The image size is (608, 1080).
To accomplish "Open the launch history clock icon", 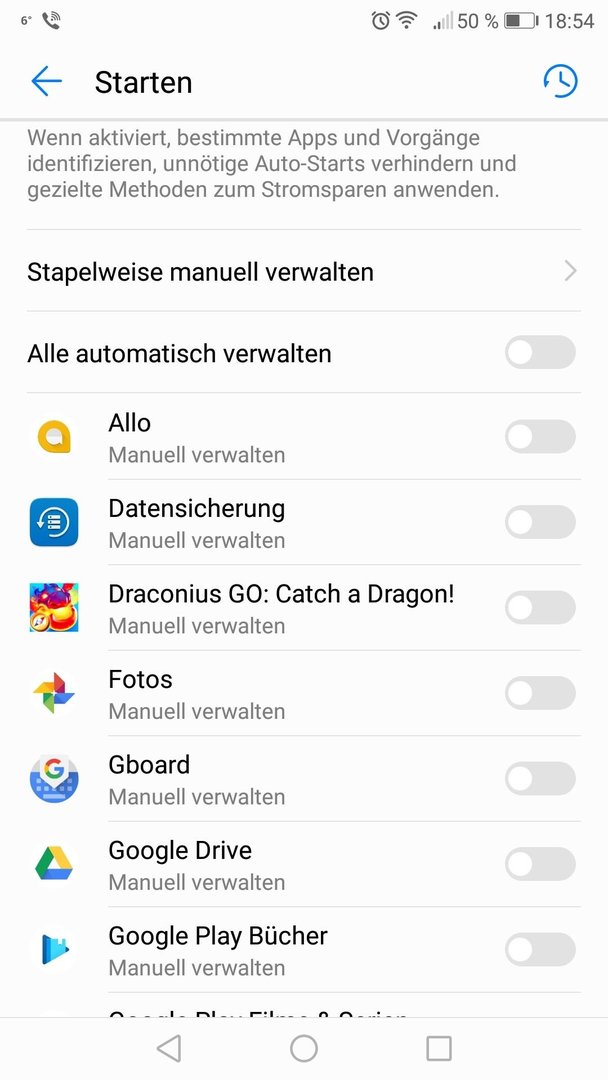I will coord(560,81).
